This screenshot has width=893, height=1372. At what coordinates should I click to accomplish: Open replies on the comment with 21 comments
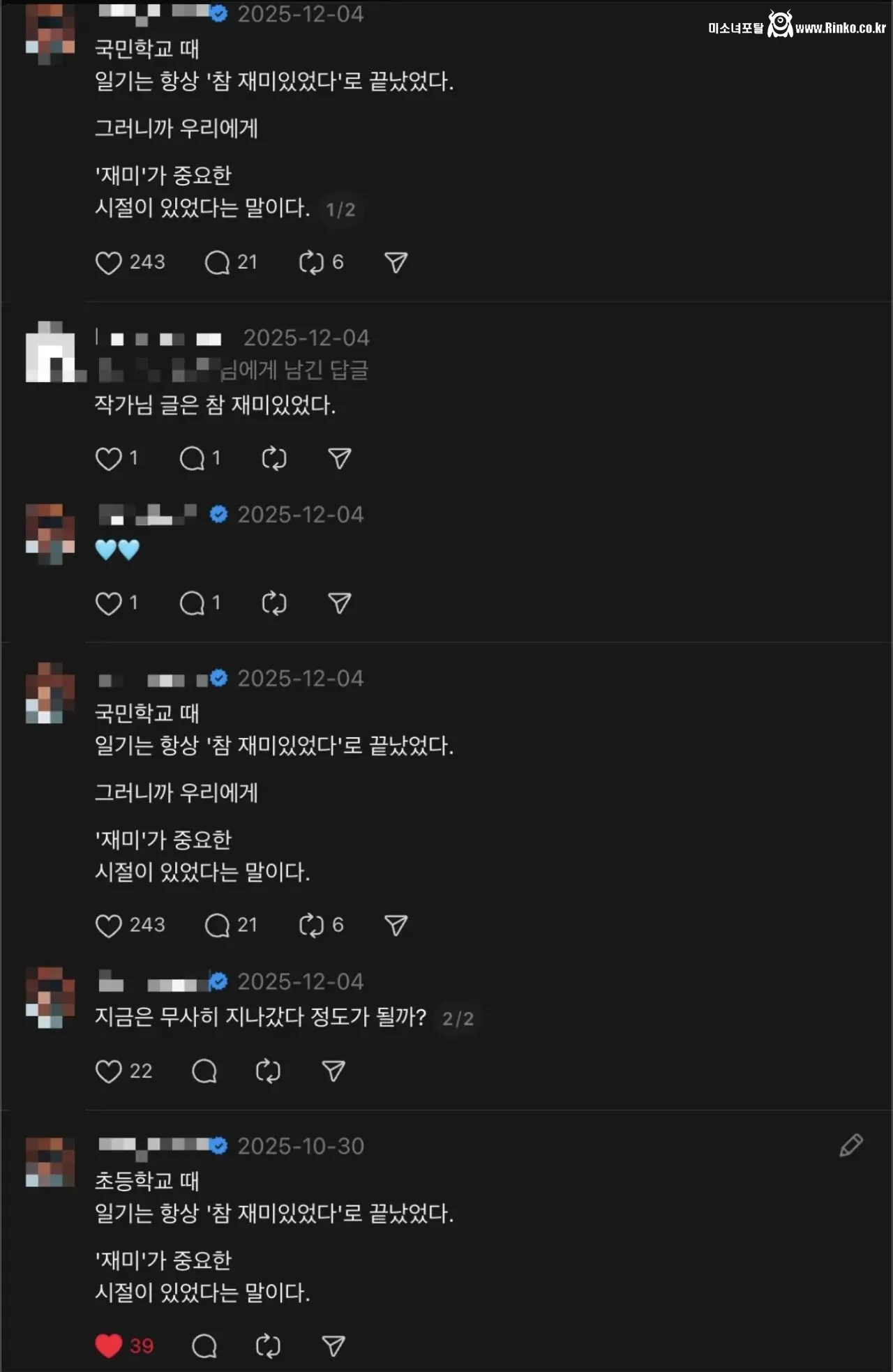[x=218, y=262]
